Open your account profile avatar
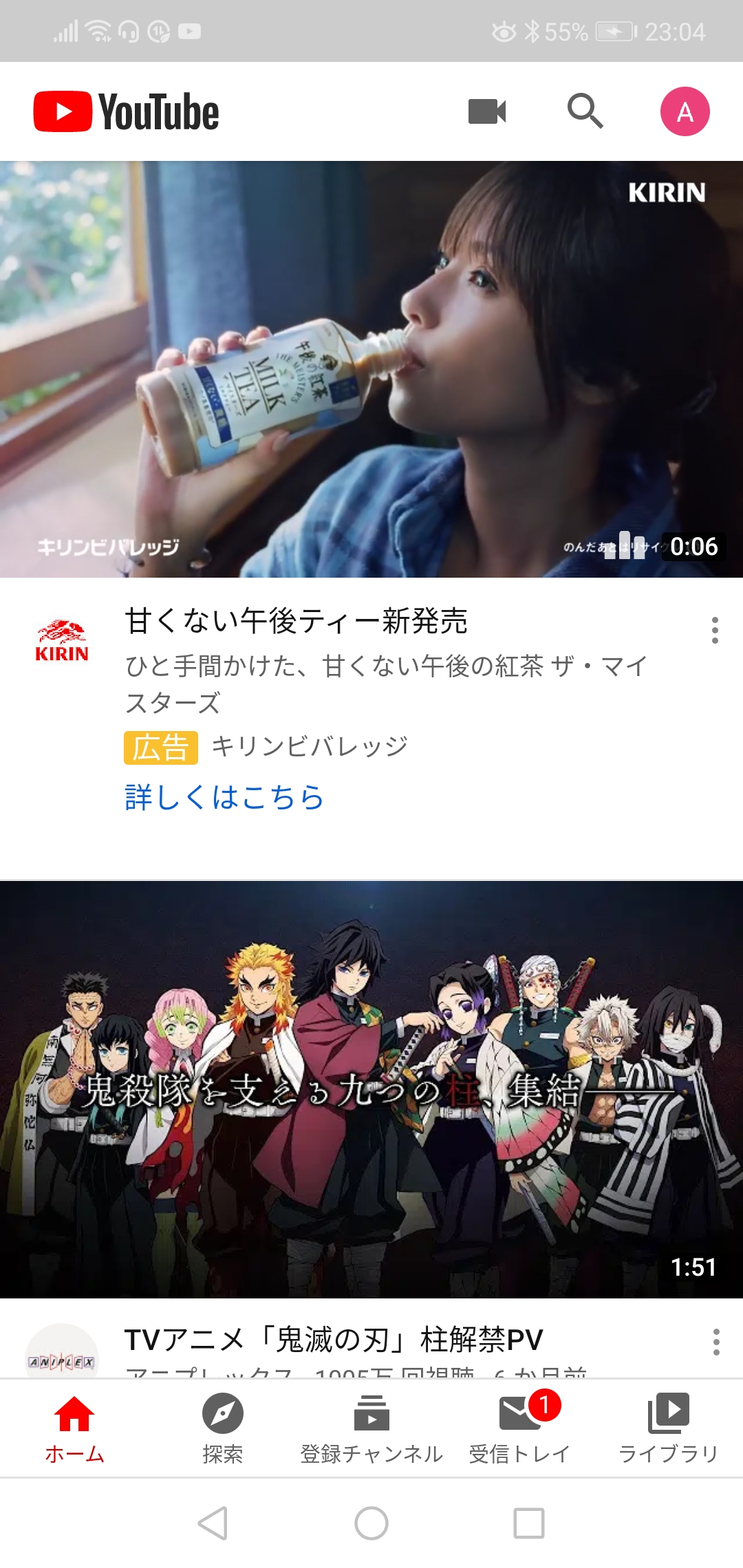 coord(683,110)
